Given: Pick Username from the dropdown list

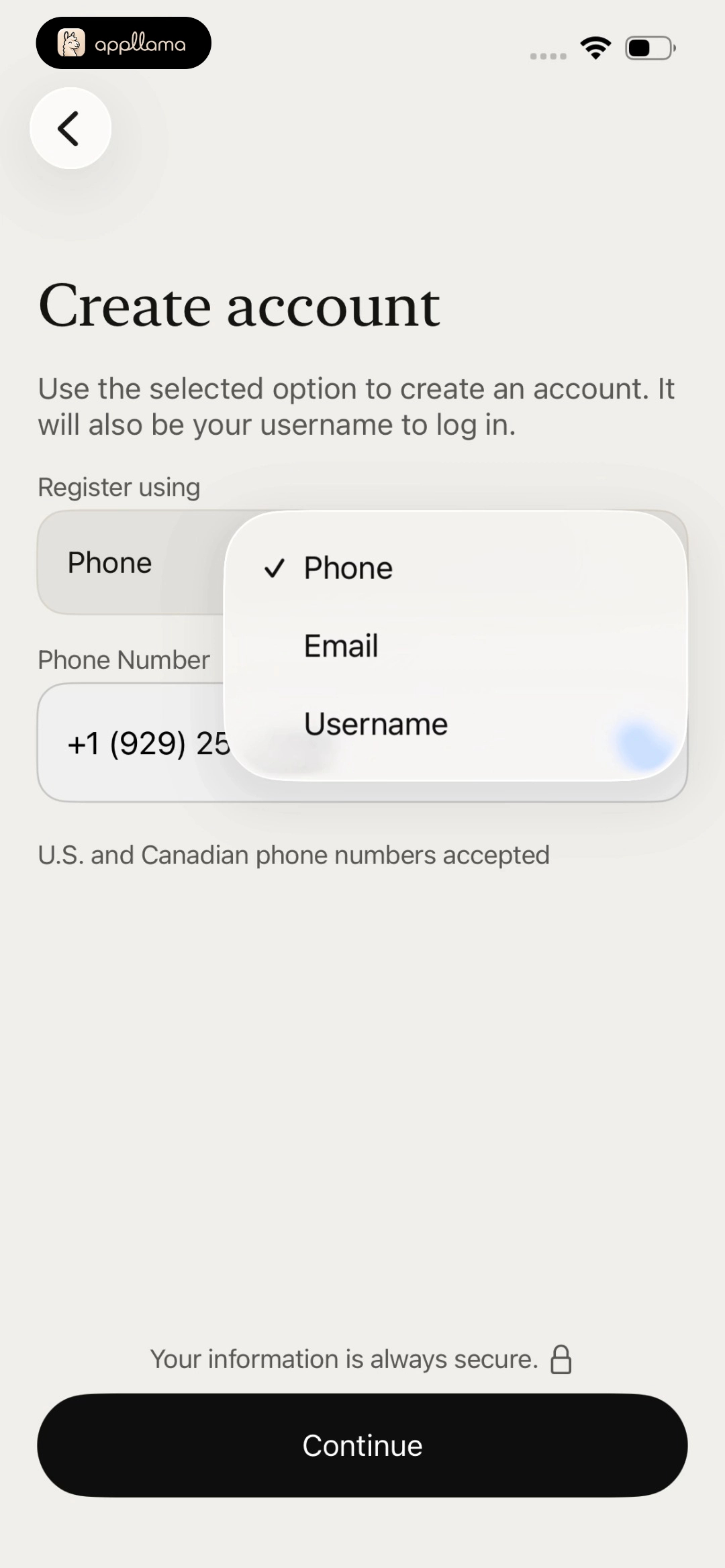Looking at the screenshot, I should 455,723.
